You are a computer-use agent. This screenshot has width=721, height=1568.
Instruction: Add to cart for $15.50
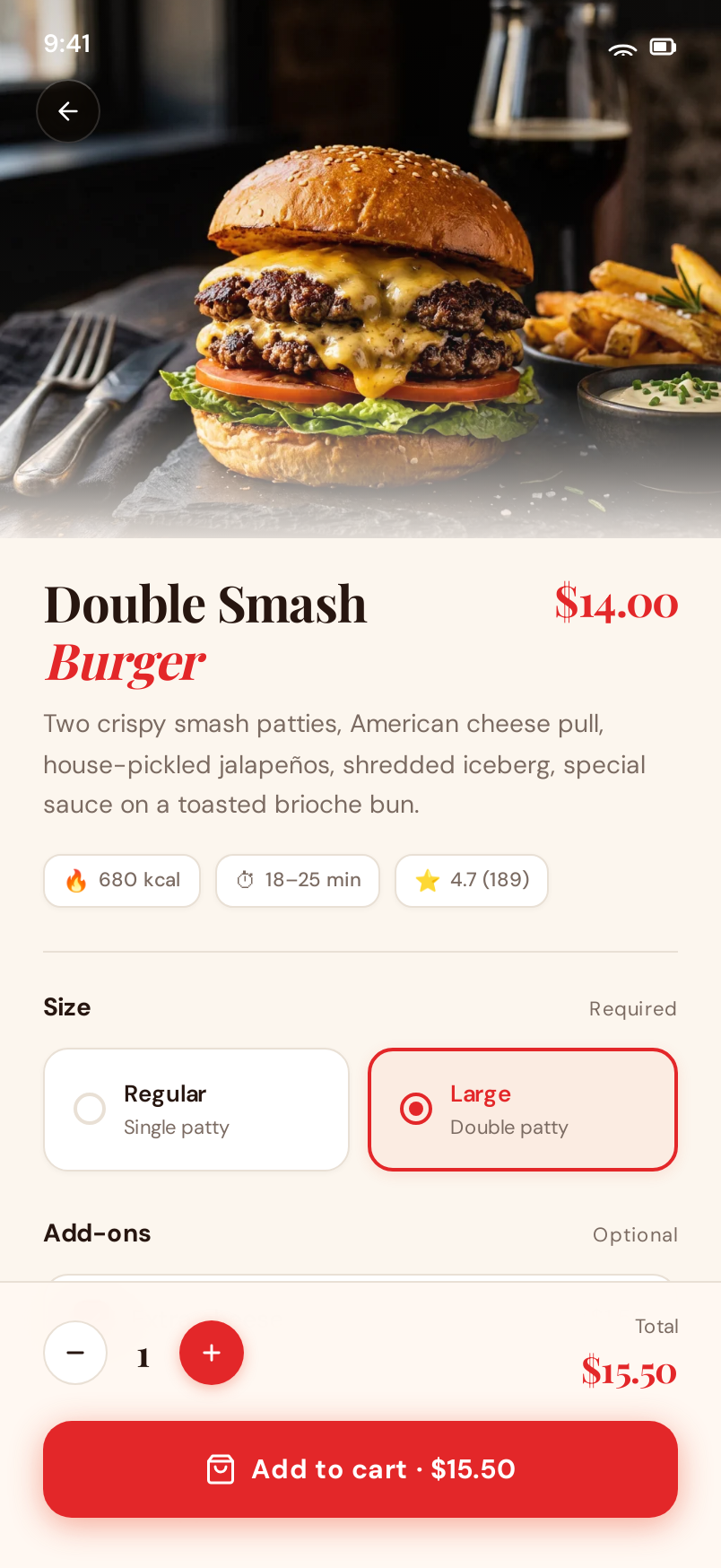point(360,1469)
